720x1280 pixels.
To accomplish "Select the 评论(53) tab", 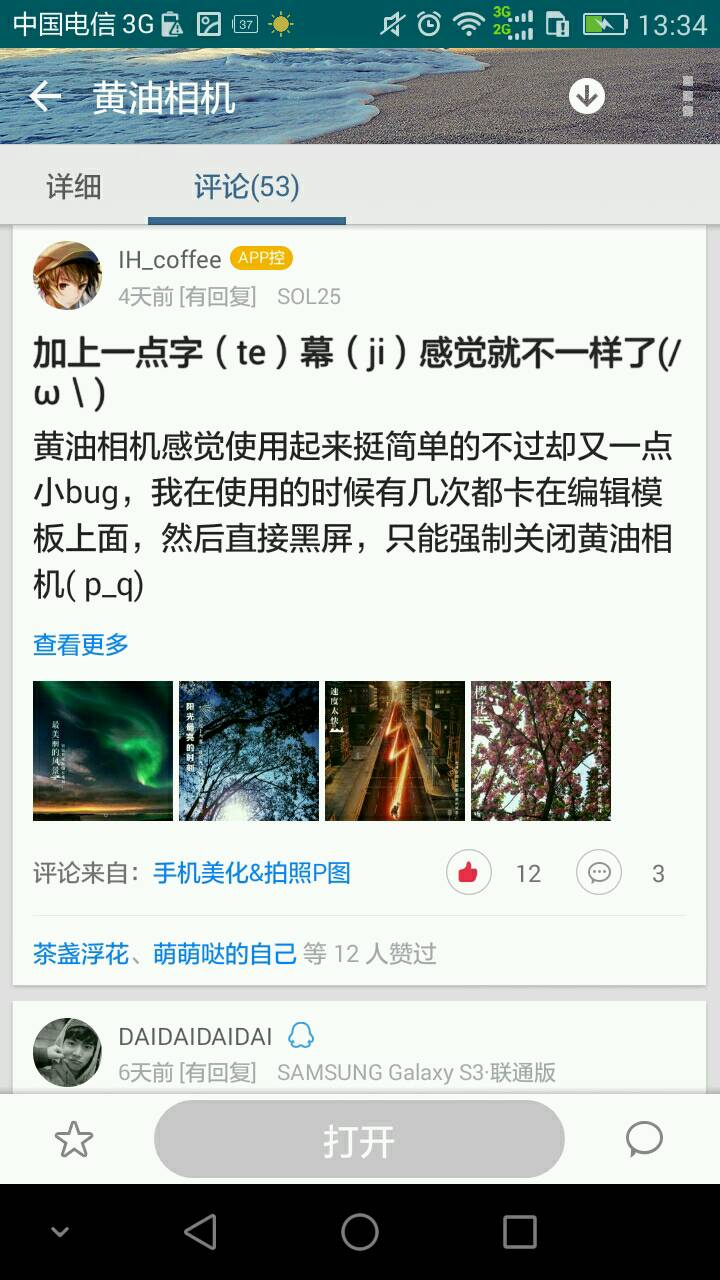I will (x=246, y=186).
